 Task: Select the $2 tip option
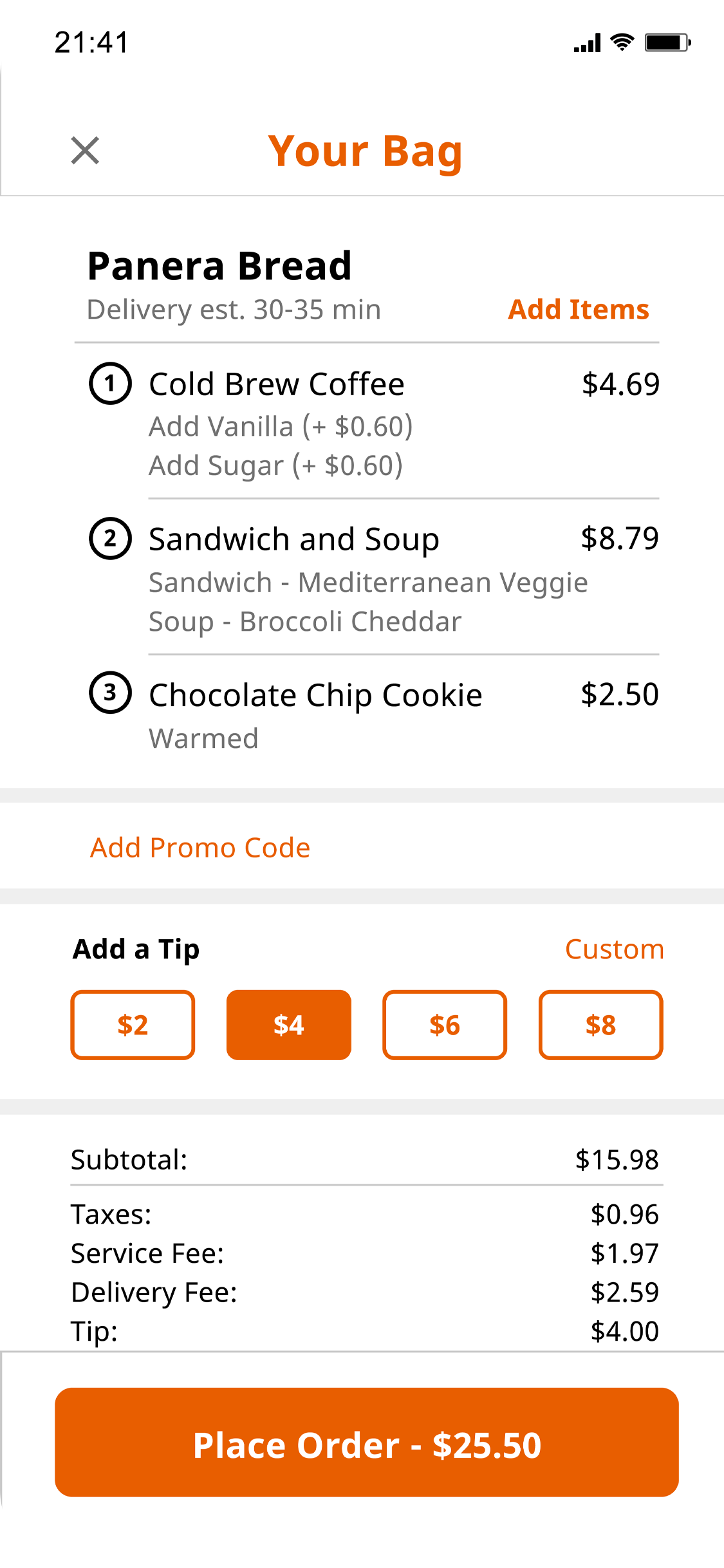(x=133, y=1025)
